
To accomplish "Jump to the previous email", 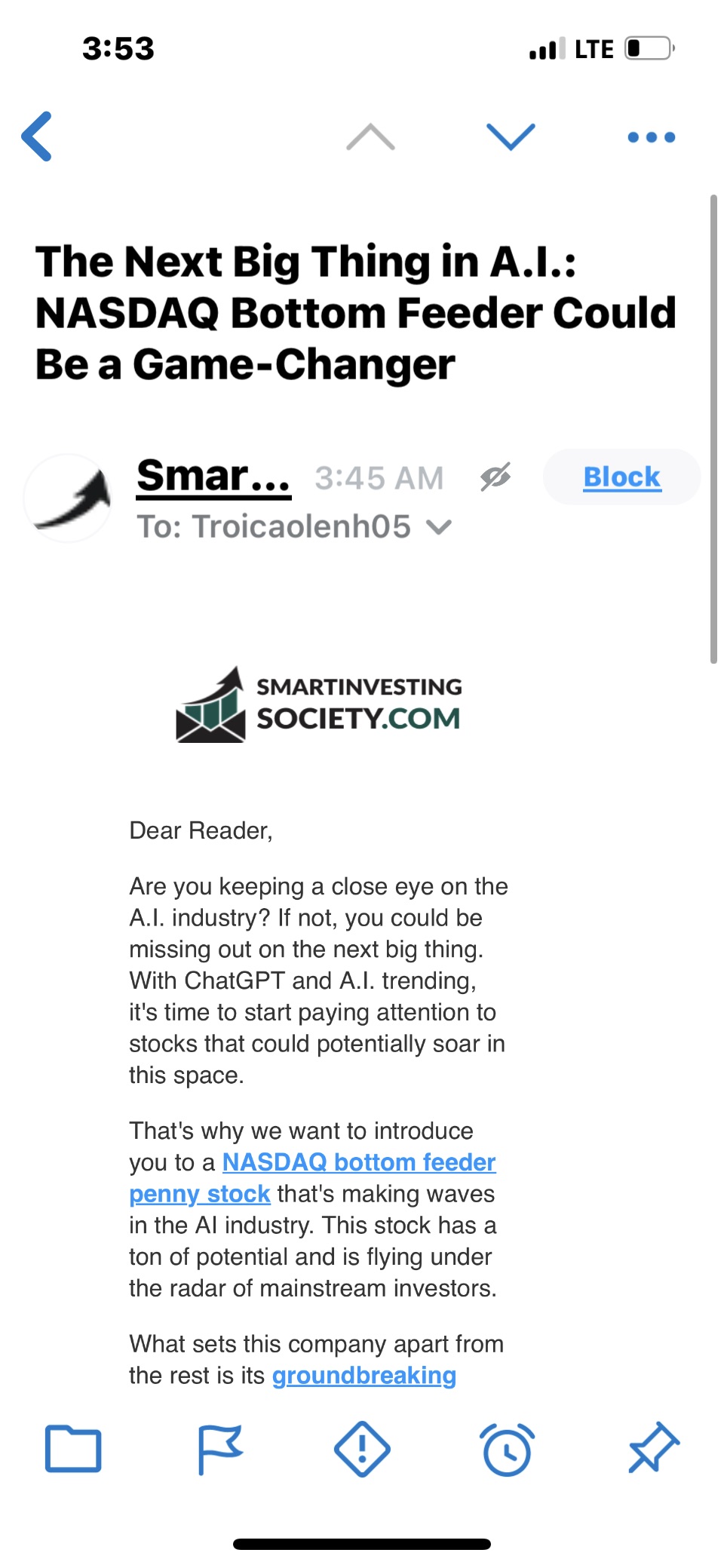I will [370, 137].
